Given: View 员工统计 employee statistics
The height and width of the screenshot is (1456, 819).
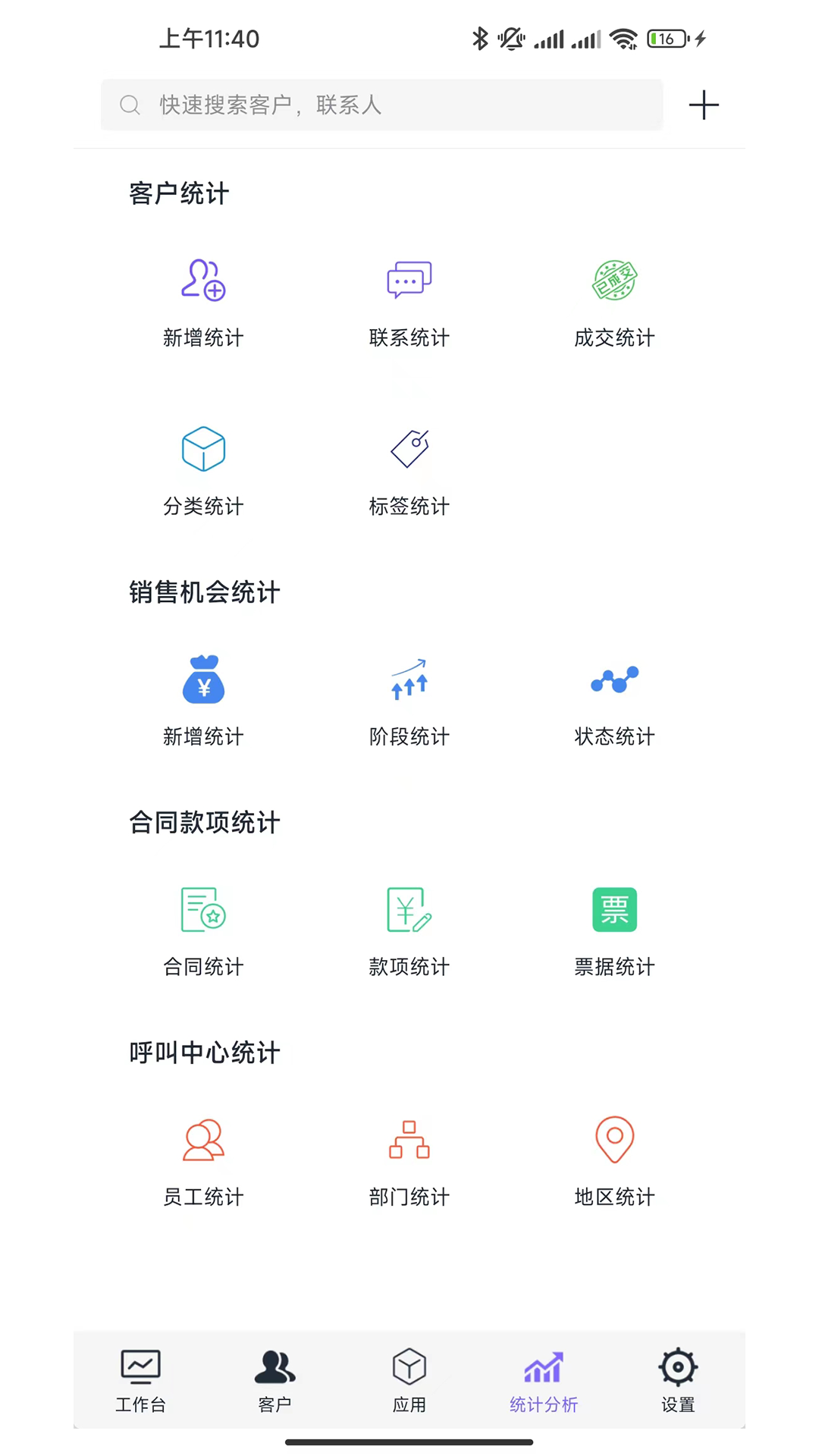Looking at the screenshot, I should 202,1160.
